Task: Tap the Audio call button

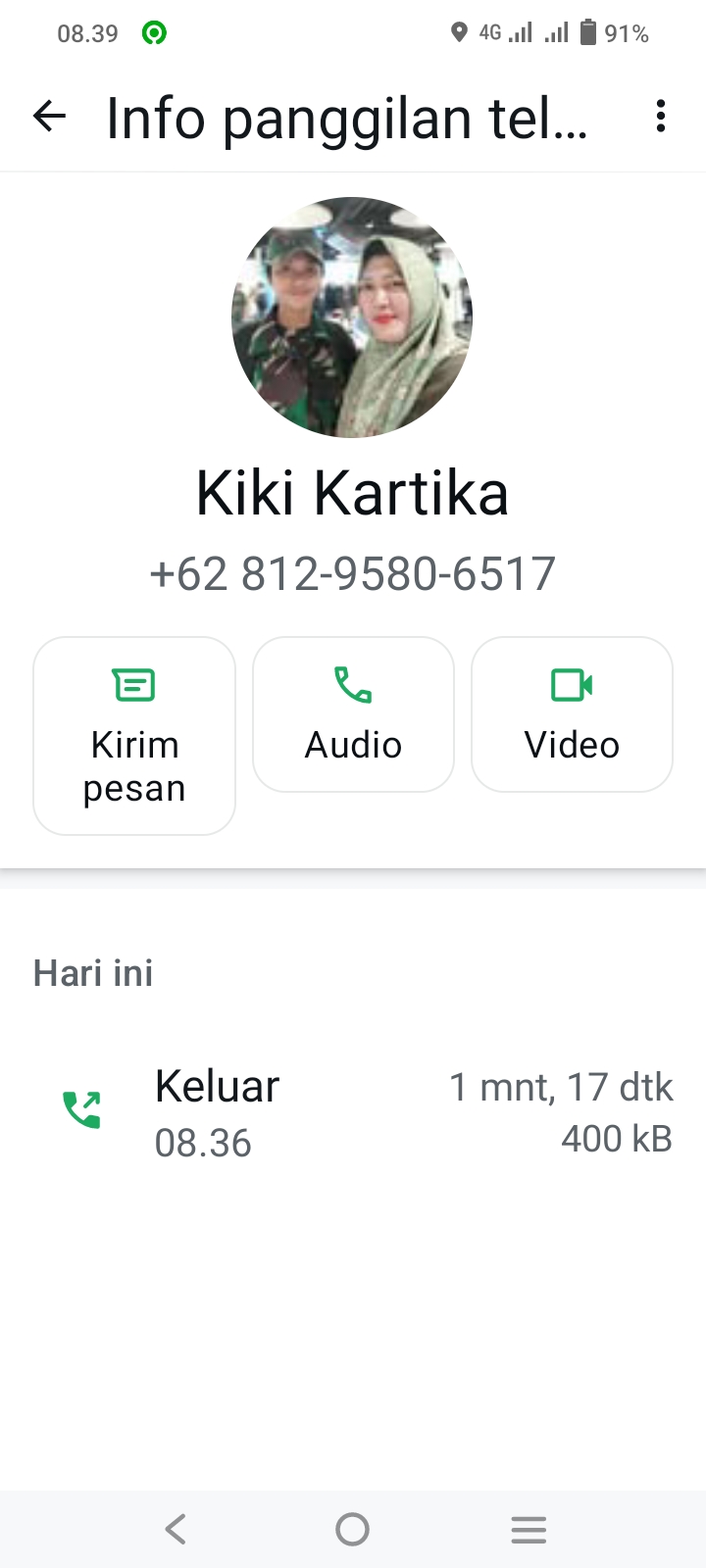Action: coord(353,714)
